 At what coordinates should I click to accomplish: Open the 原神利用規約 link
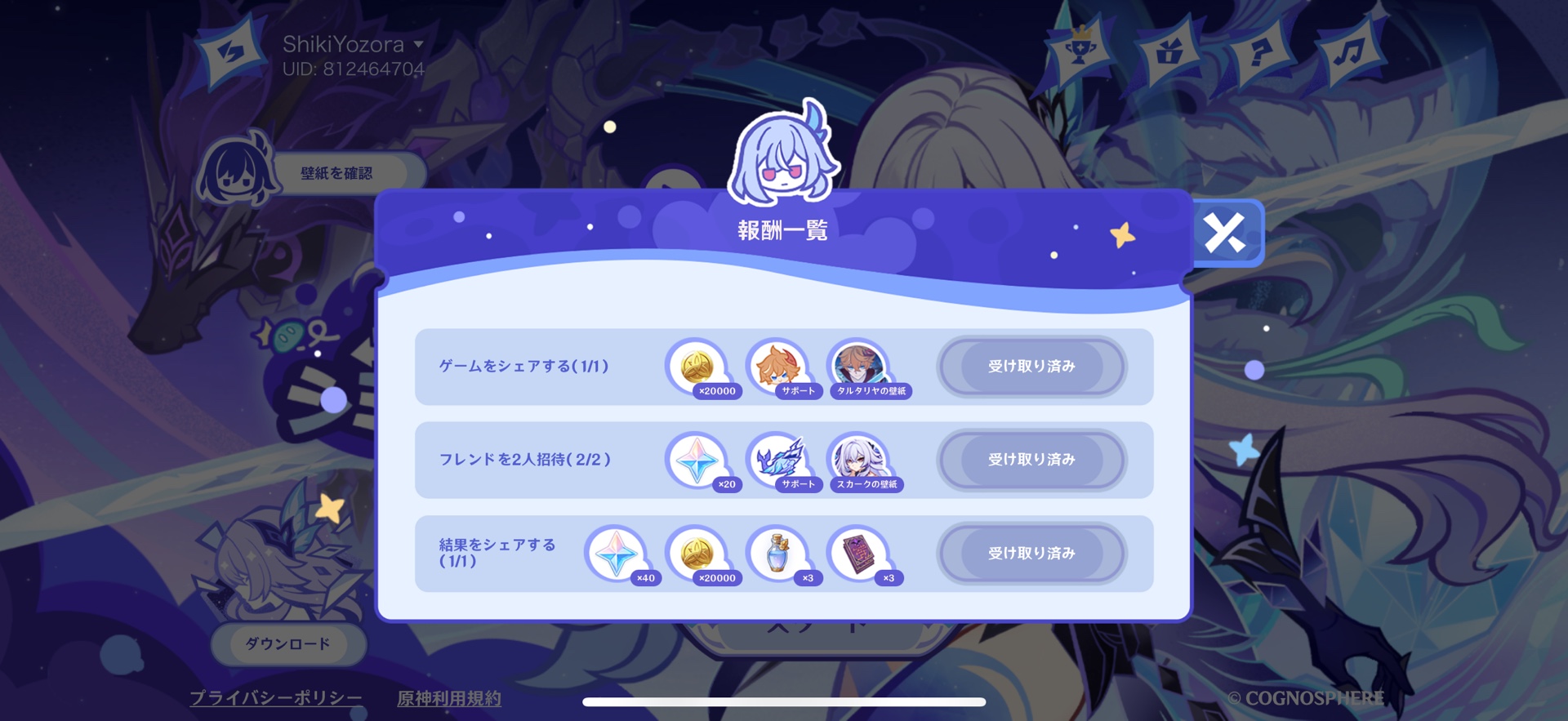[449, 699]
